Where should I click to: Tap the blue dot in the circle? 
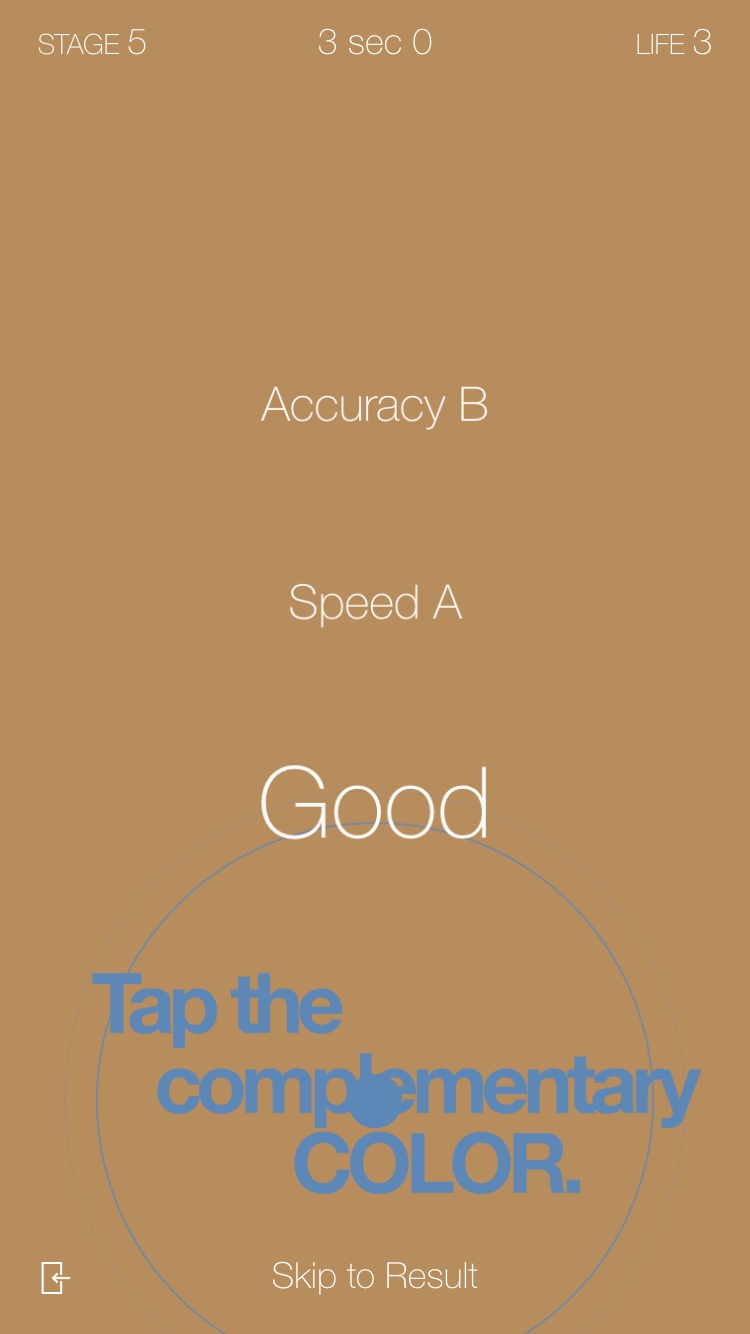point(375,1099)
